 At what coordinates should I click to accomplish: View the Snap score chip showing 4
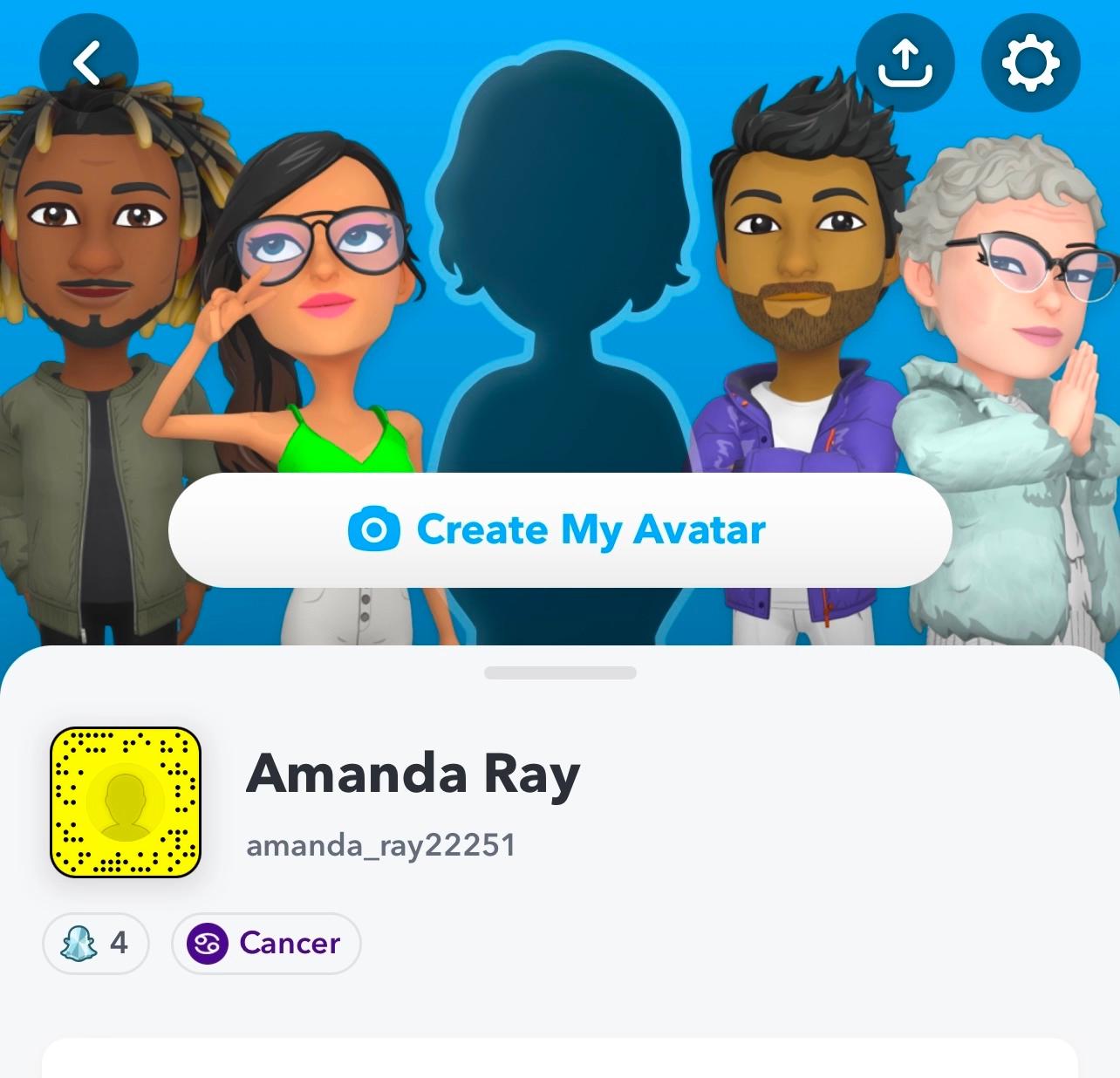click(96, 943)
